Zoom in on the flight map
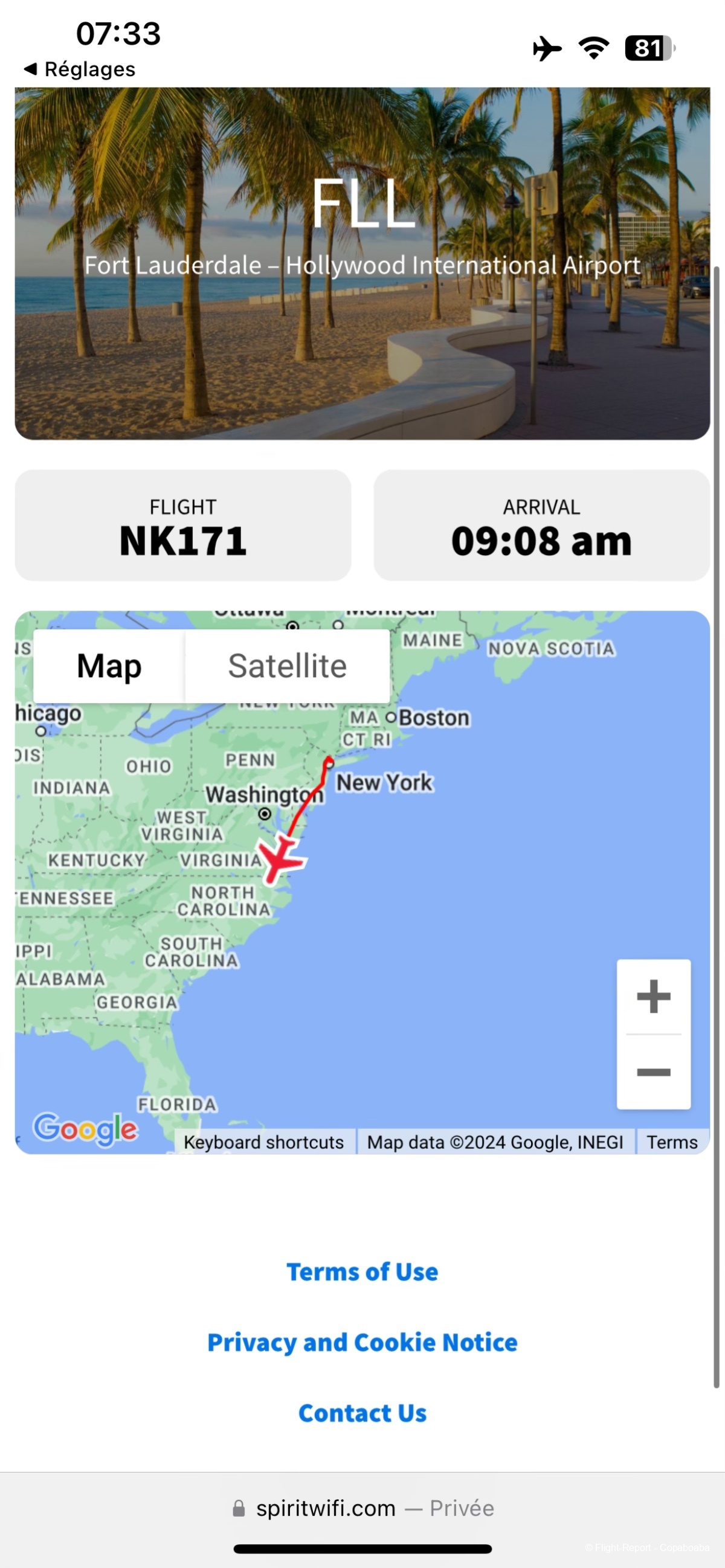725x1568 pixels. pos(653,997)
